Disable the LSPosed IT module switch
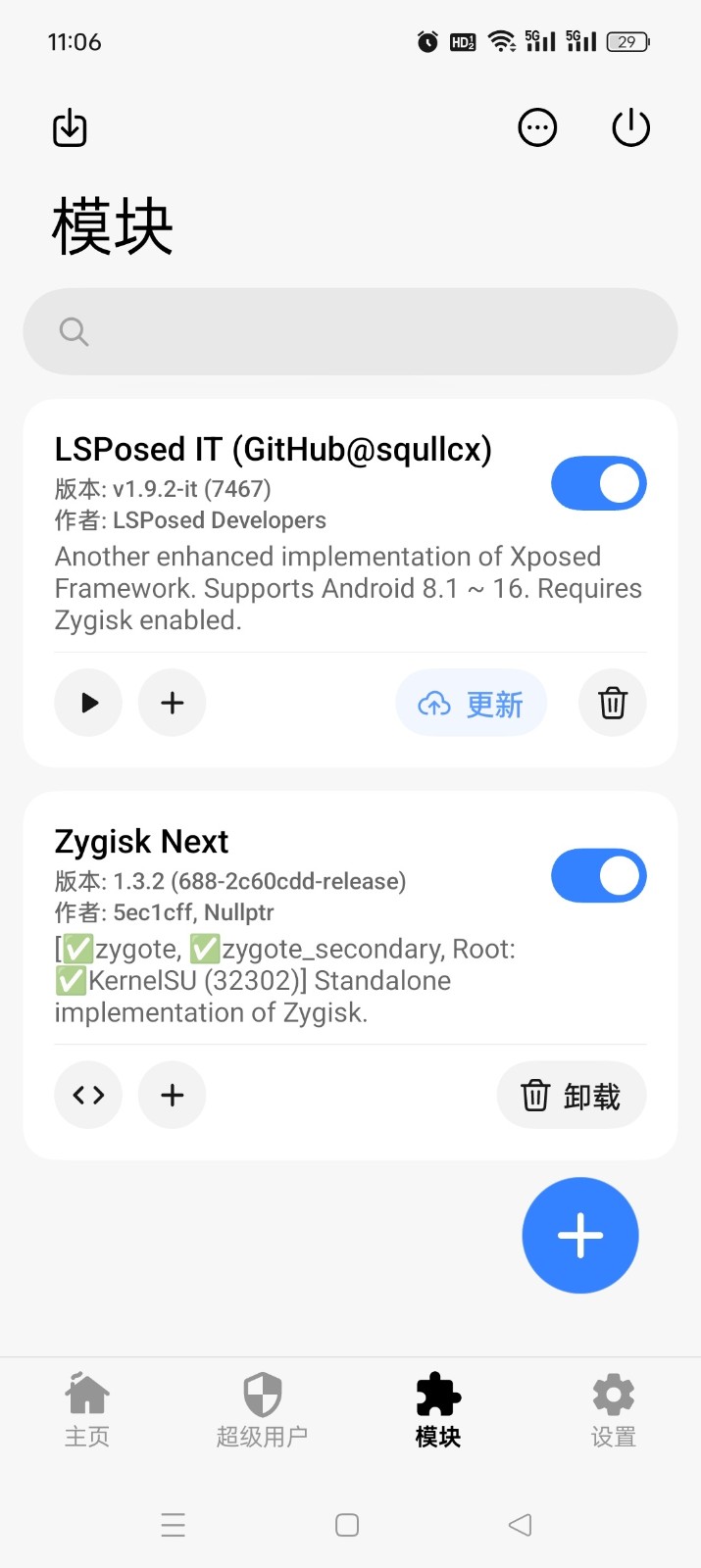The width and height of the screenshot is (701, 1568). click(598, 483)
